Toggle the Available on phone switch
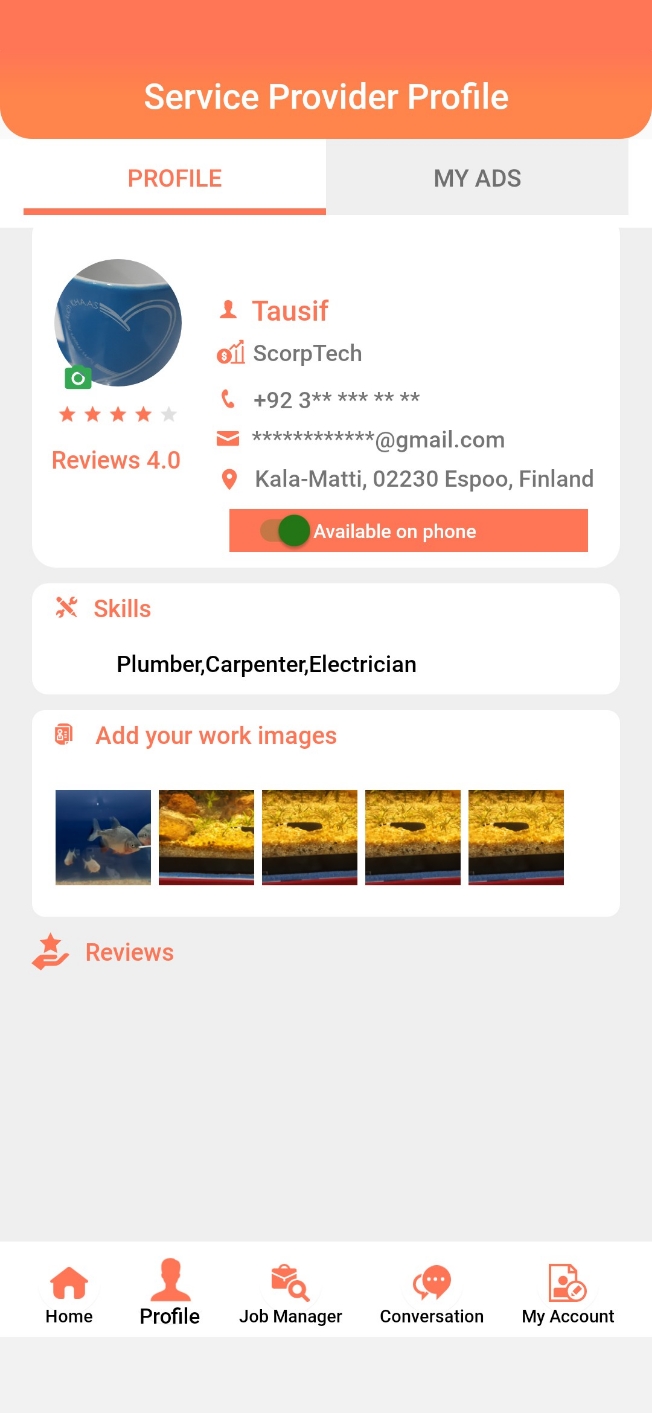 (x=285, y=531)
